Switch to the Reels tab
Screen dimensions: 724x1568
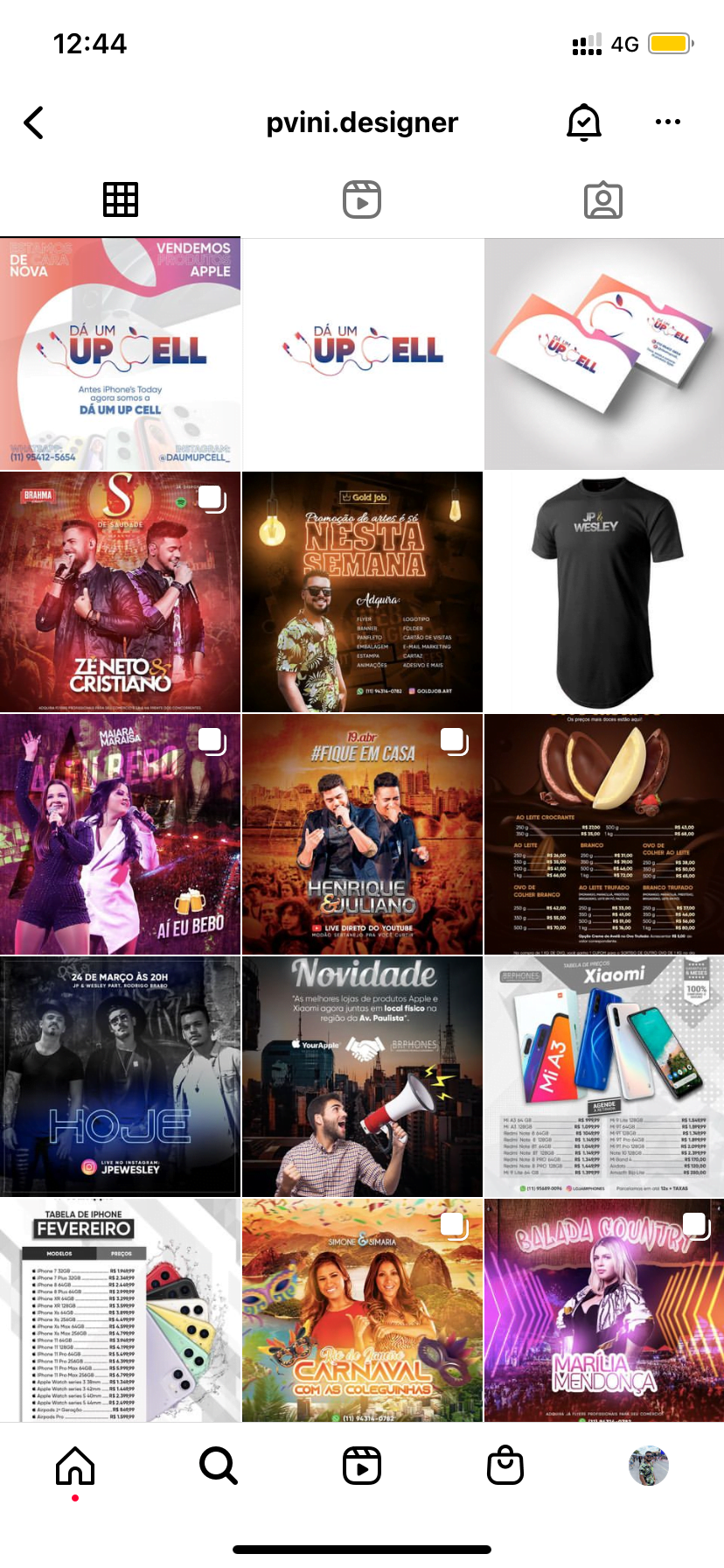362,200
